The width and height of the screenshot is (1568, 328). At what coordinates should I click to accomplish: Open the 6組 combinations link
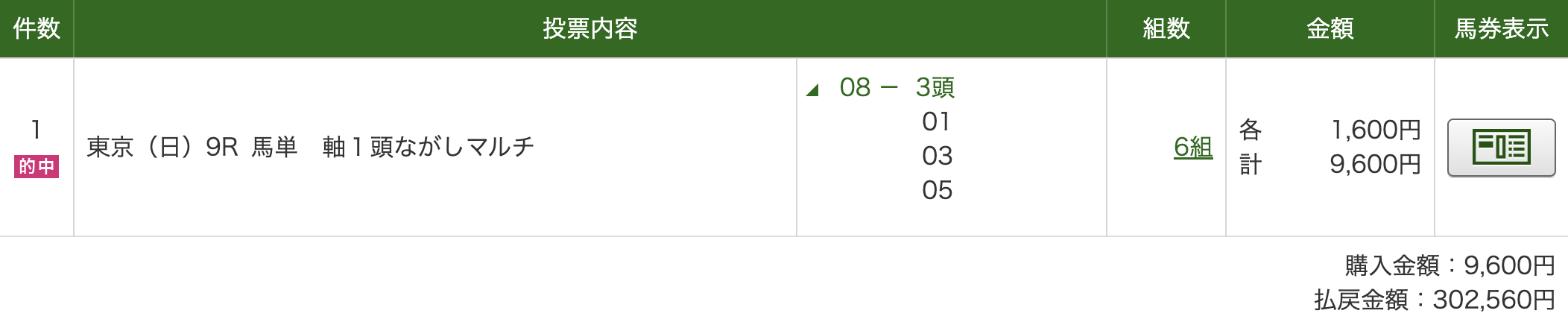tap(1192, 148)
